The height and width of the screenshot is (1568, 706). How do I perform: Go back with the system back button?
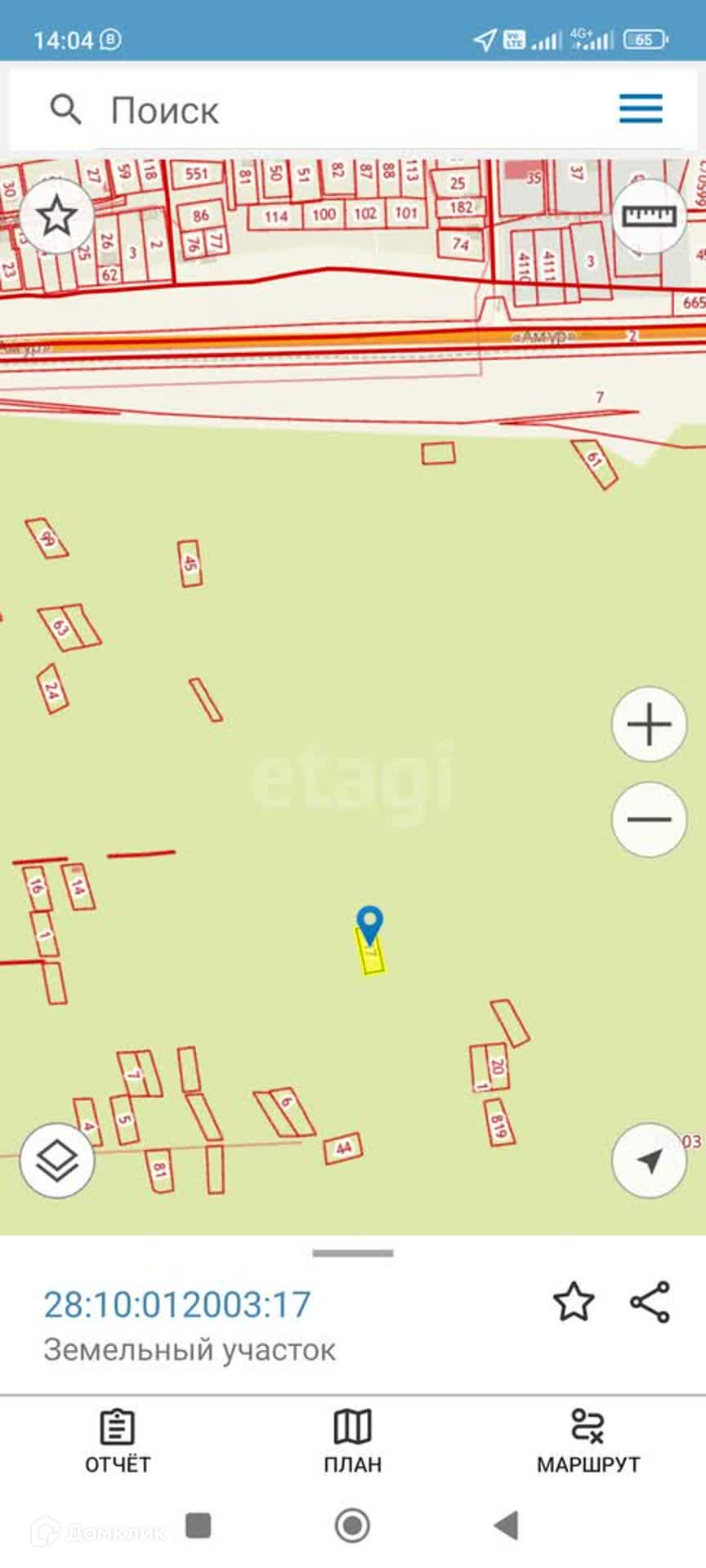tap(507, 1525)
